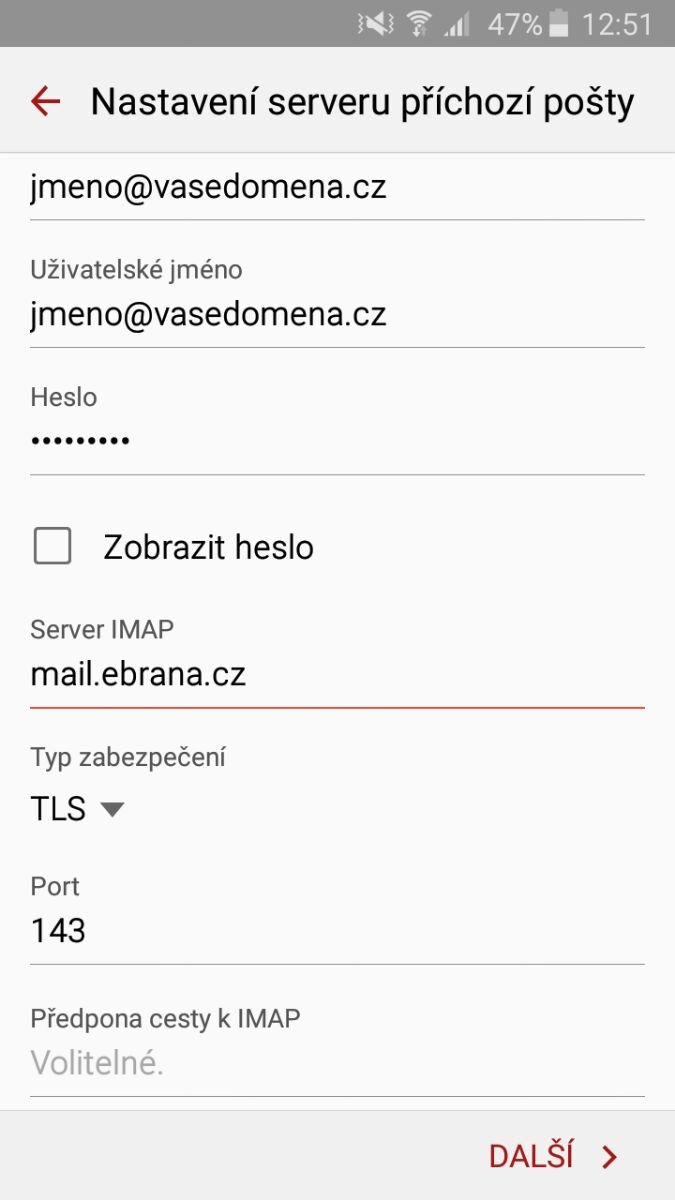This screenshot has height=1200, width=675.
Task: Focus the Heslo password field
Action: tap(336, 441)
